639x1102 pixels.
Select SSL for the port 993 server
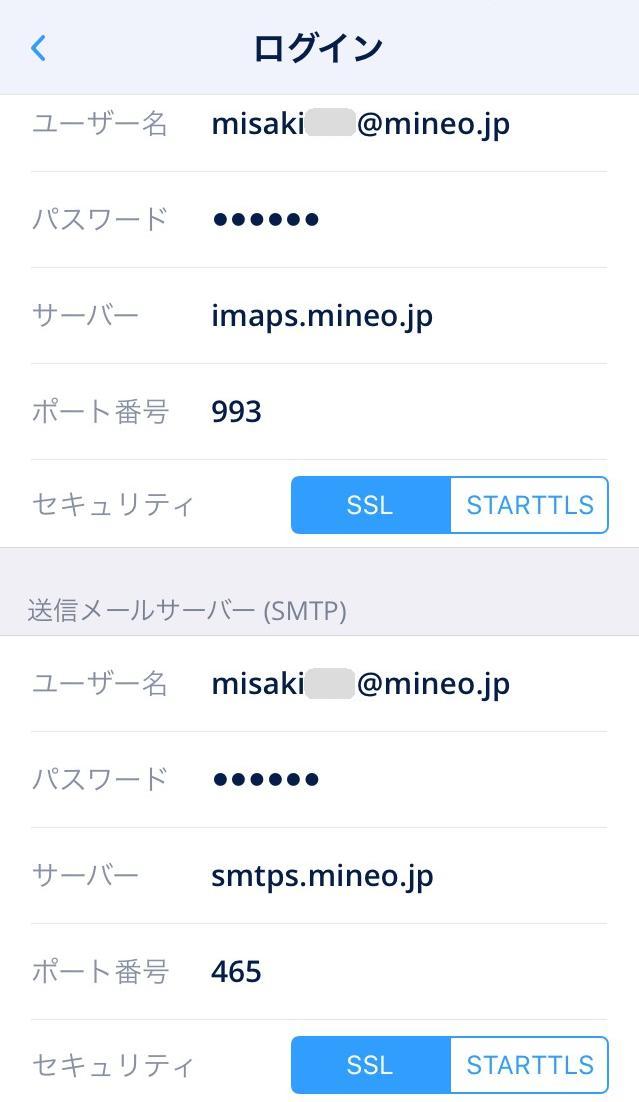click(370, 505)
